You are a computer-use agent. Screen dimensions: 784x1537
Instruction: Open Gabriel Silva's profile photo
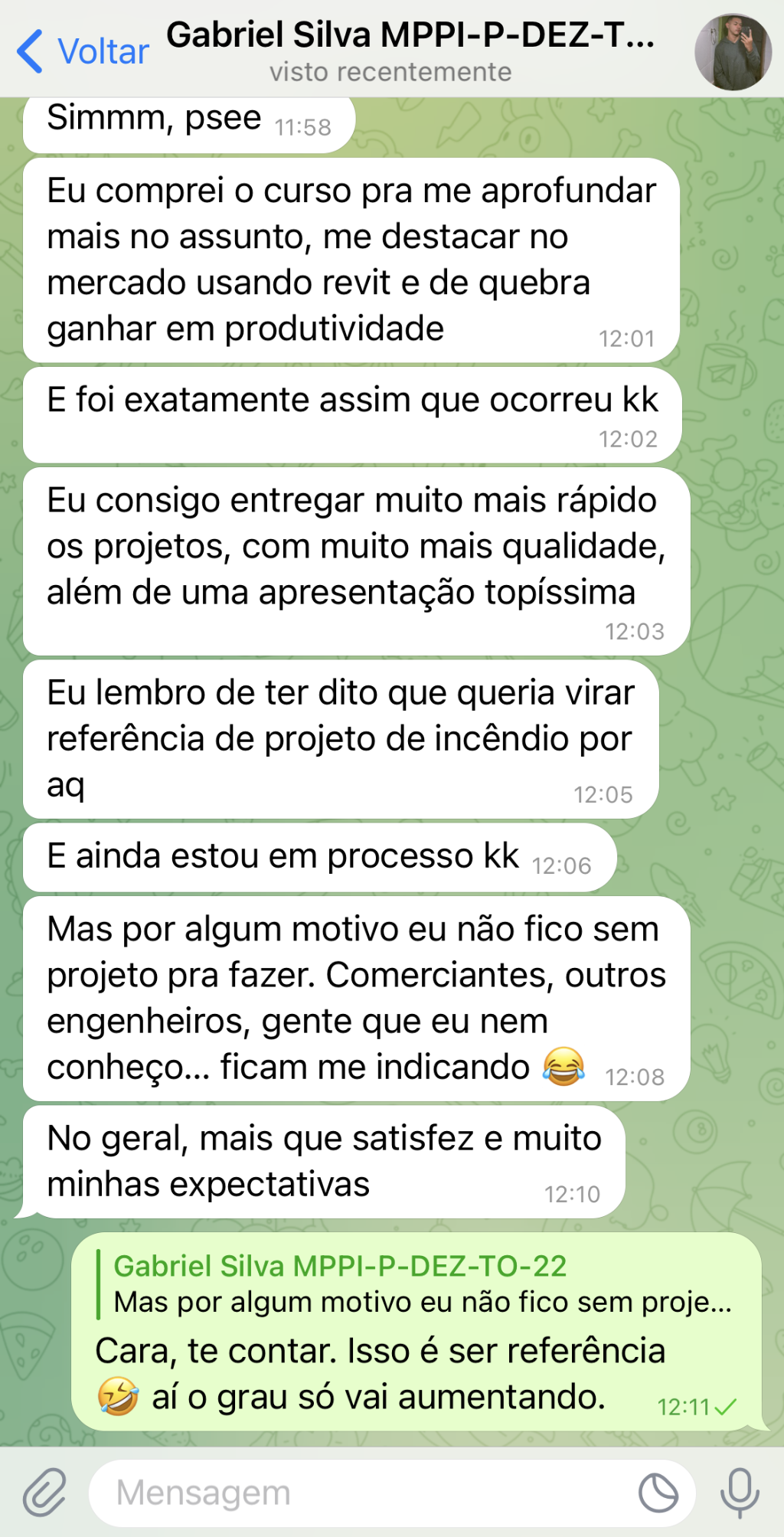(733, 51)
